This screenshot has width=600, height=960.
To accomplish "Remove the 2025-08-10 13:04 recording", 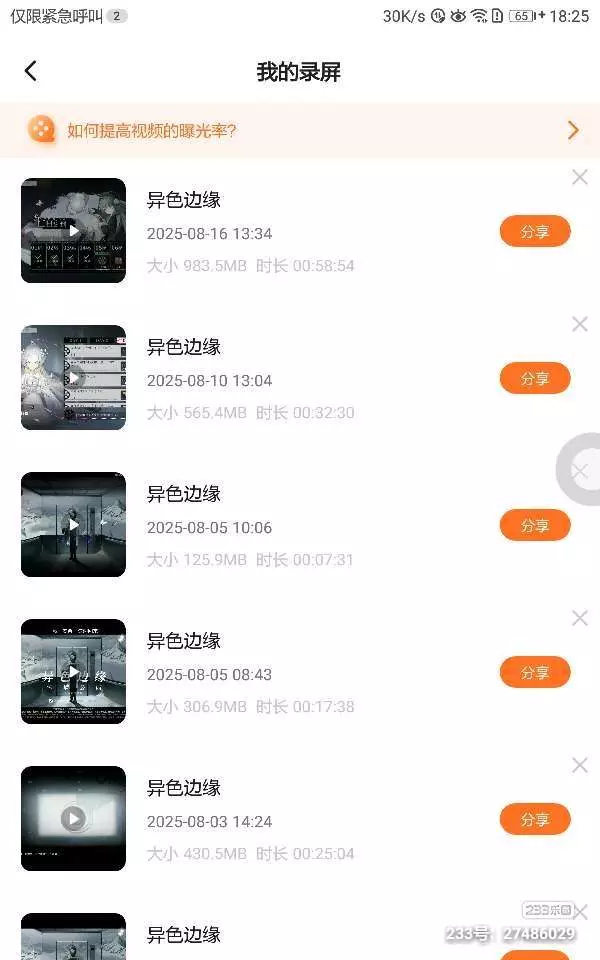I will click(580, 324).
